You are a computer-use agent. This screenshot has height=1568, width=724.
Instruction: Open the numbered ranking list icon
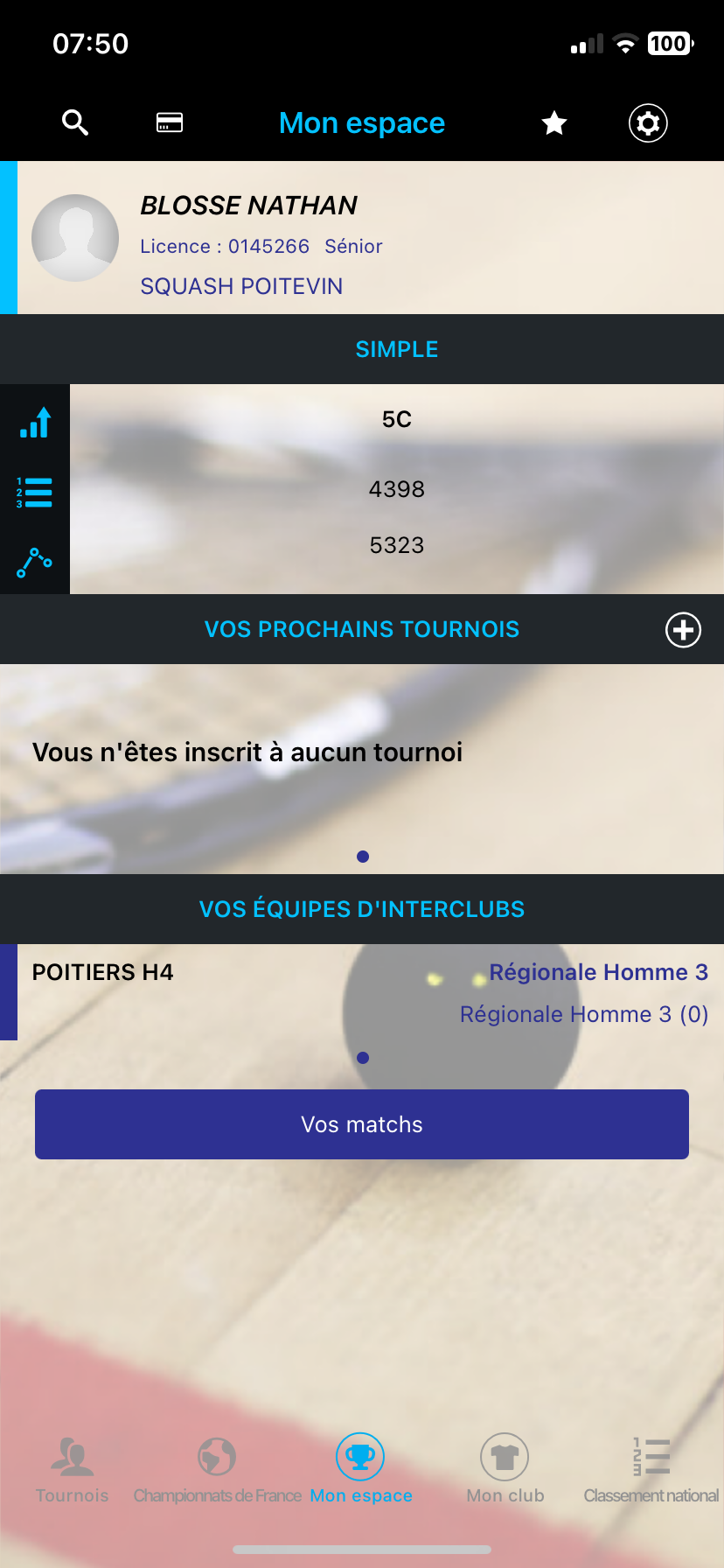[x=35, y=493]
